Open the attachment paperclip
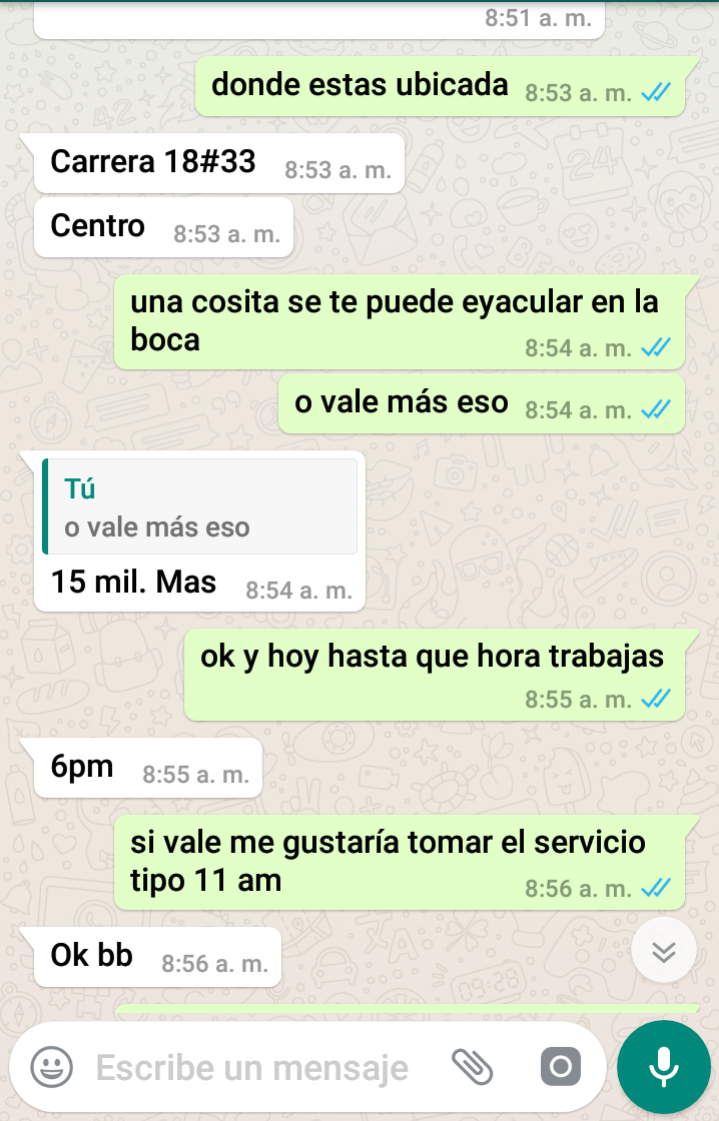719x1121 pixels. 472,1068
